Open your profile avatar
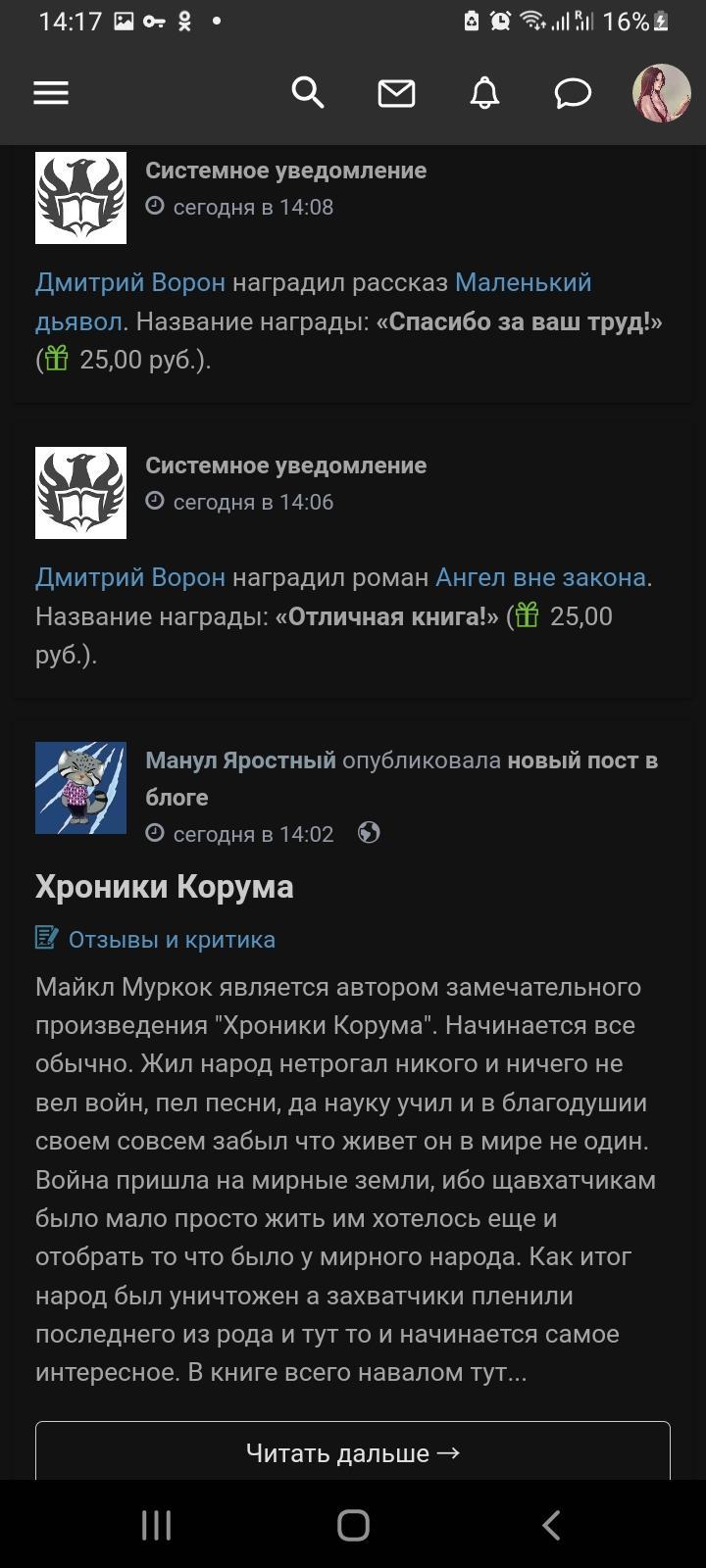The width and height of the screenshot is (706, 1568). [661, 93]
